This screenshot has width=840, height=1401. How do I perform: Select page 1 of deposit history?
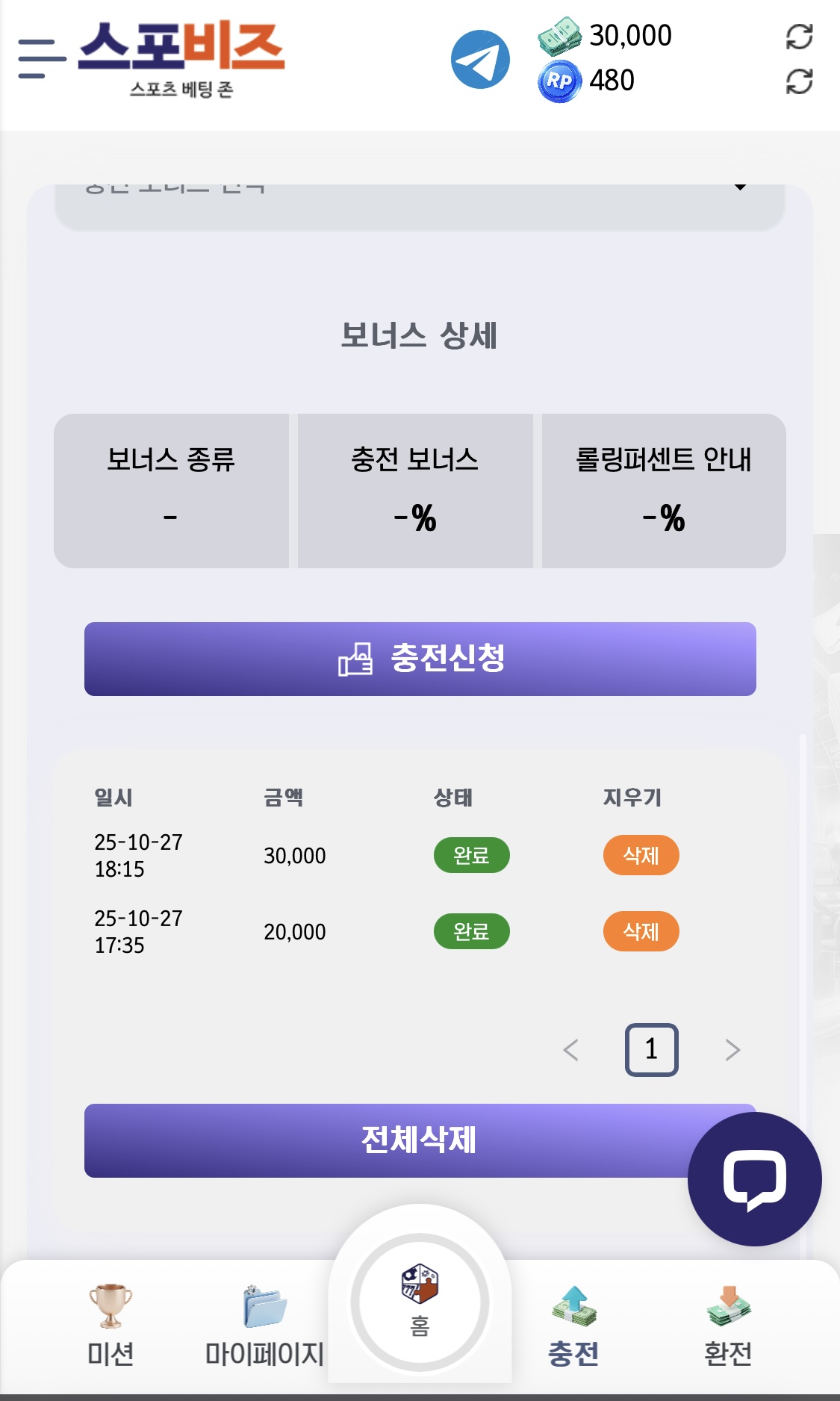pos(651,1050)
